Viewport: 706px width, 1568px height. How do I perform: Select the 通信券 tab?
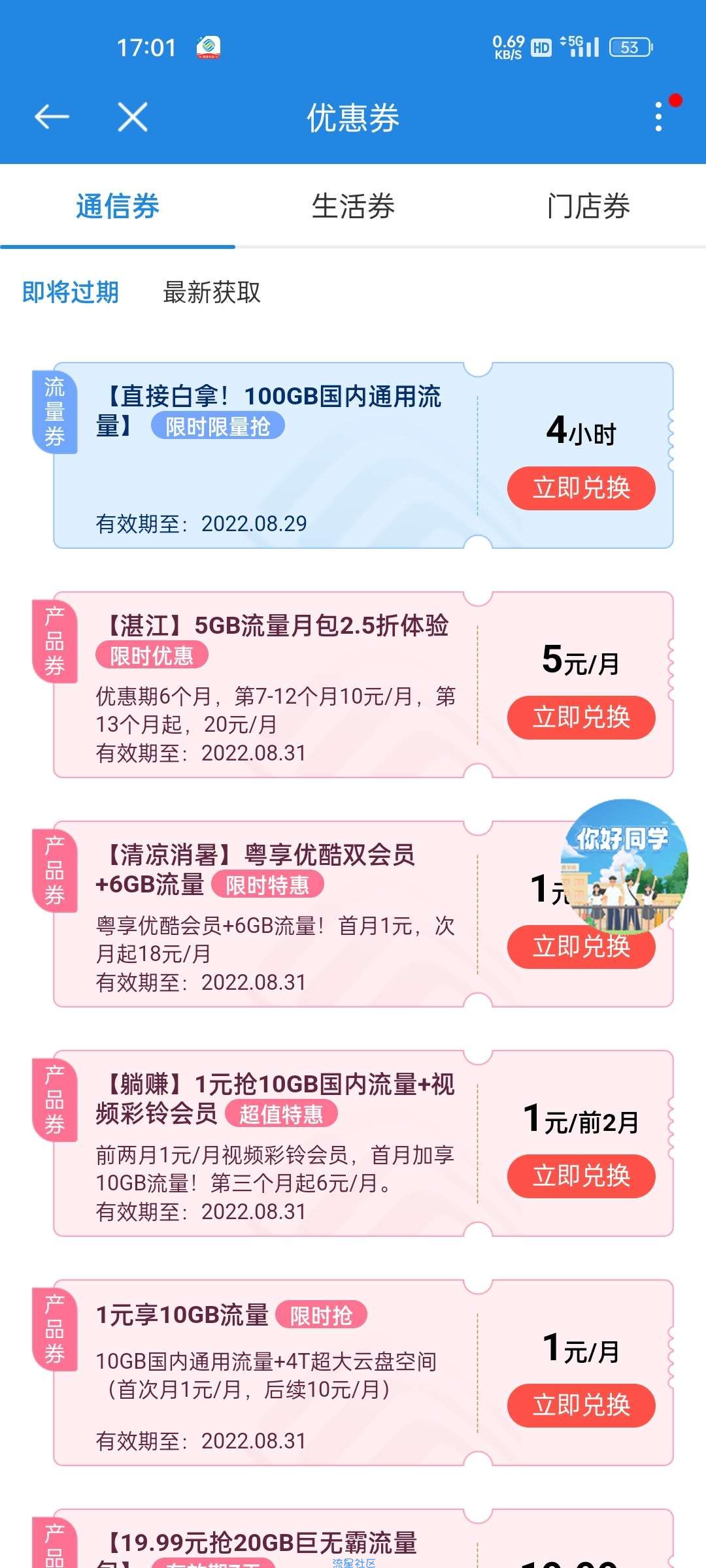tap(118, 206)
